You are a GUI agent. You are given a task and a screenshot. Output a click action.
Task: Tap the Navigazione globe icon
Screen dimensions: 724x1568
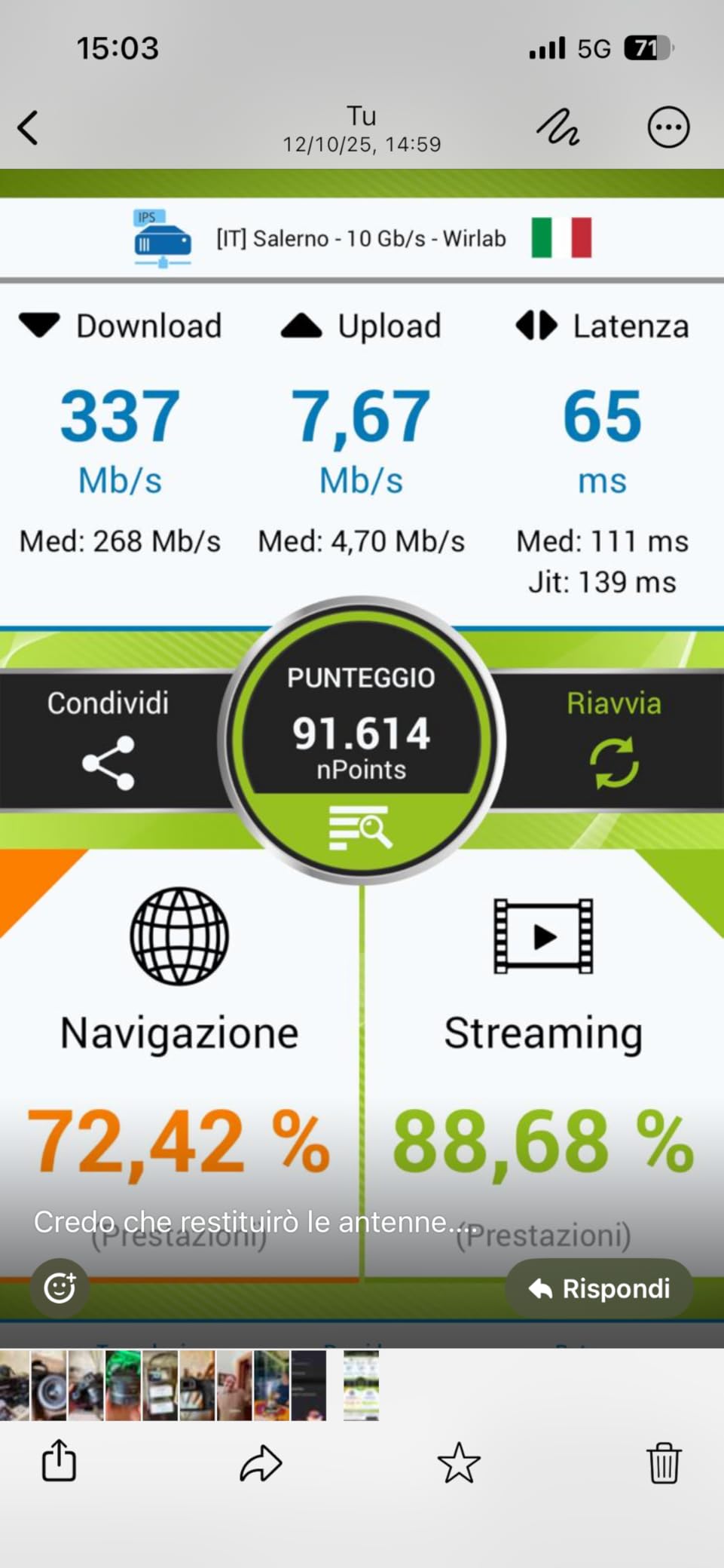point(179,937)
